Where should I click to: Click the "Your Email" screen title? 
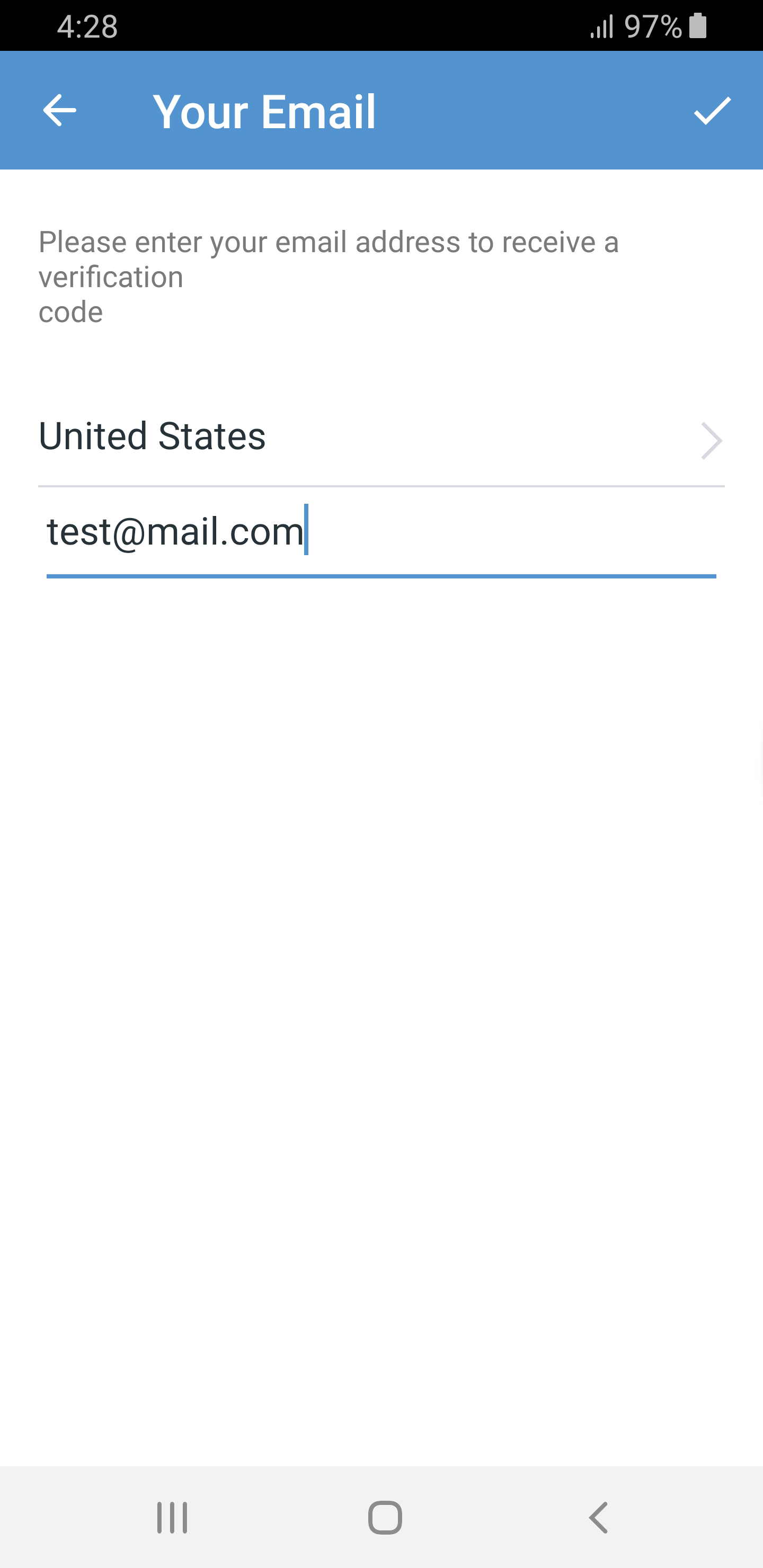pos(264,110)
